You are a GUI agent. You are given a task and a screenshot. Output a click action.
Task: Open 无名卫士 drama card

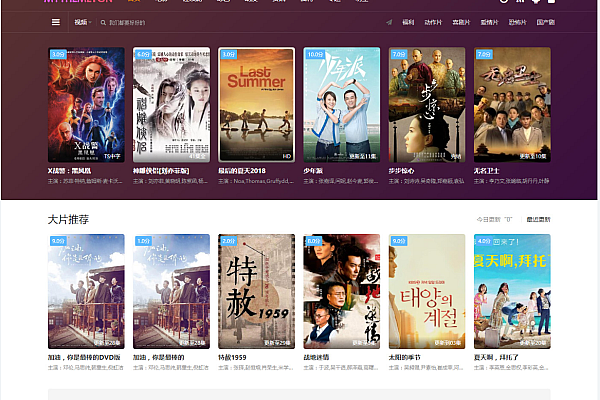coord(512,105)
